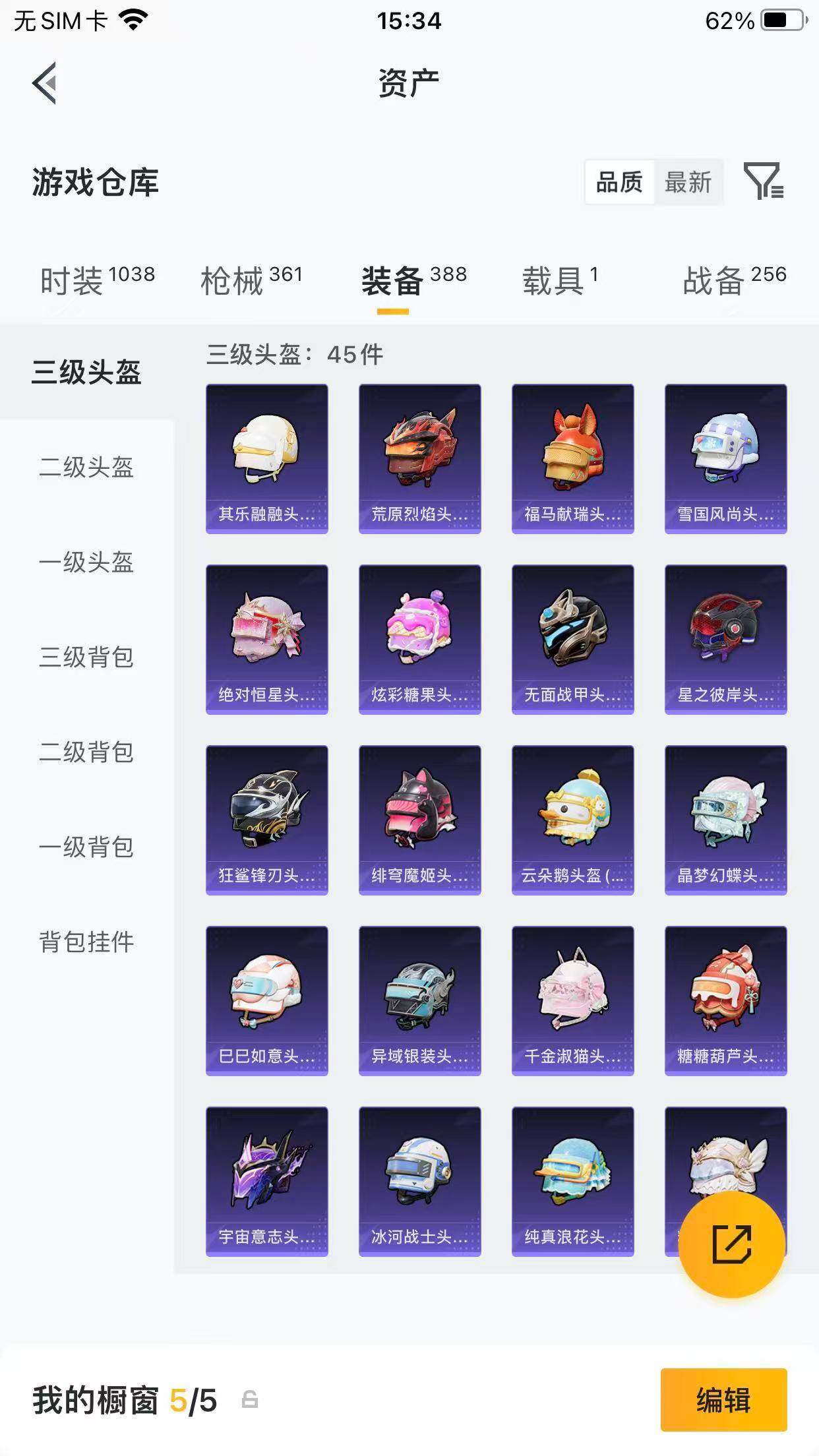The height and width of the screenshot is (1456, 819).
Task: Switch sorting to 最新
Action: pyautogui.click(x=688, y=182)
